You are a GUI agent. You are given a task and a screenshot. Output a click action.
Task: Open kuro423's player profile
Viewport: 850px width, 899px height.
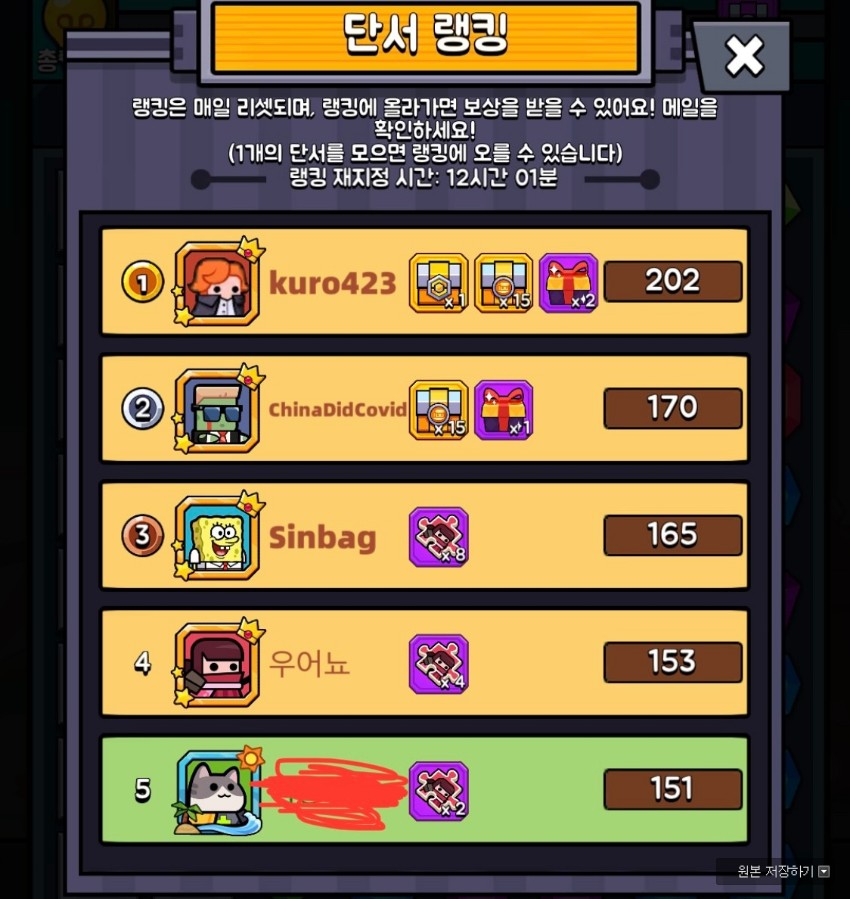pyautogui.click(x=217, y=284)
